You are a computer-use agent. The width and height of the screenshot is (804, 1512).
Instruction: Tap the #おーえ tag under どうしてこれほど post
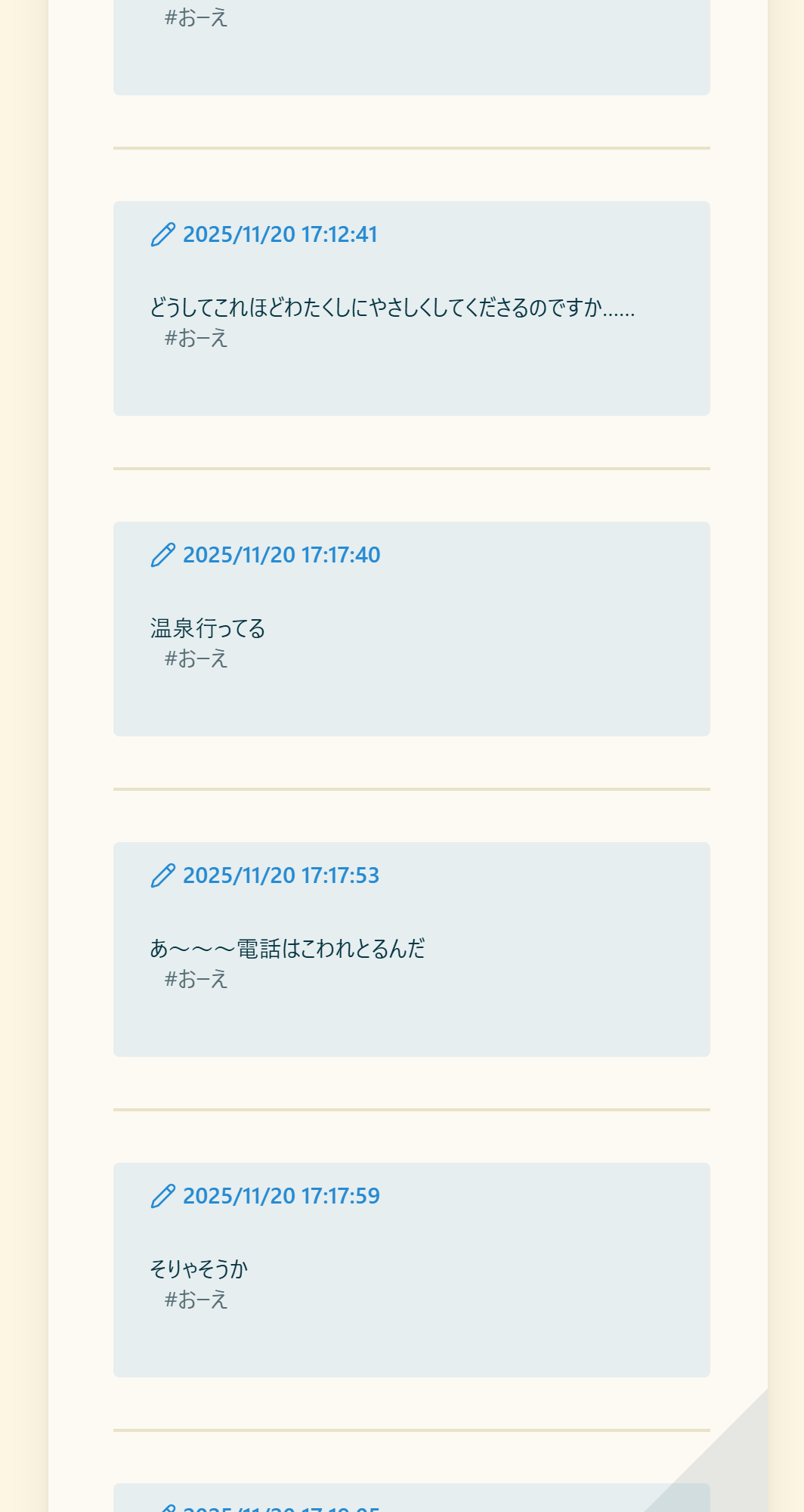[196, 338]
